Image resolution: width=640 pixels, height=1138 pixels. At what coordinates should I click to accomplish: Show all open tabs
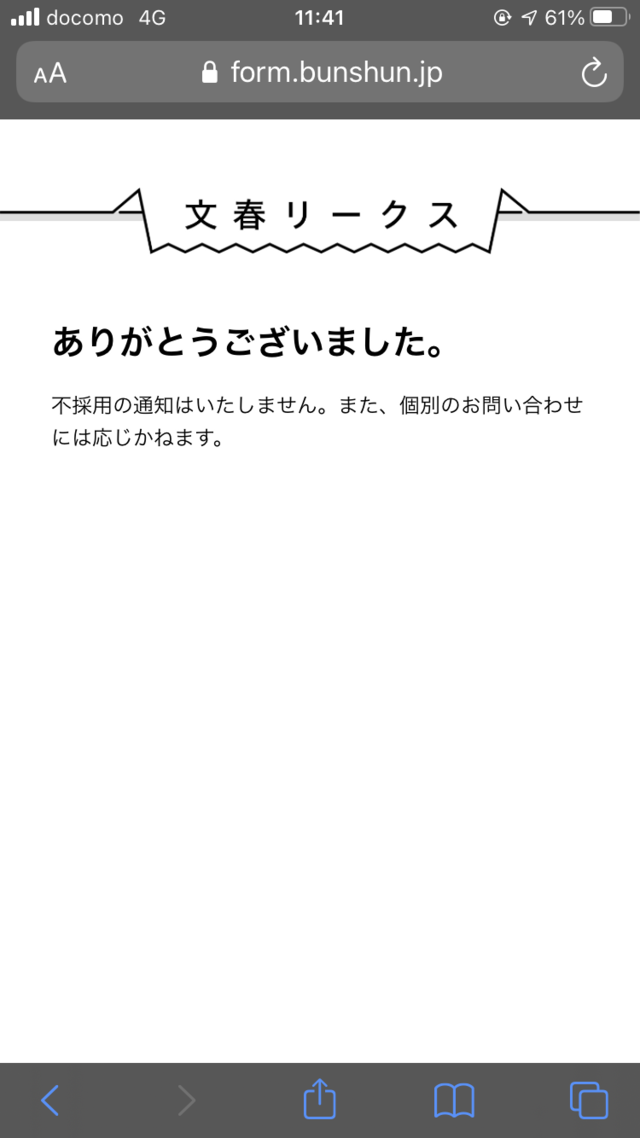(588, 1100)
